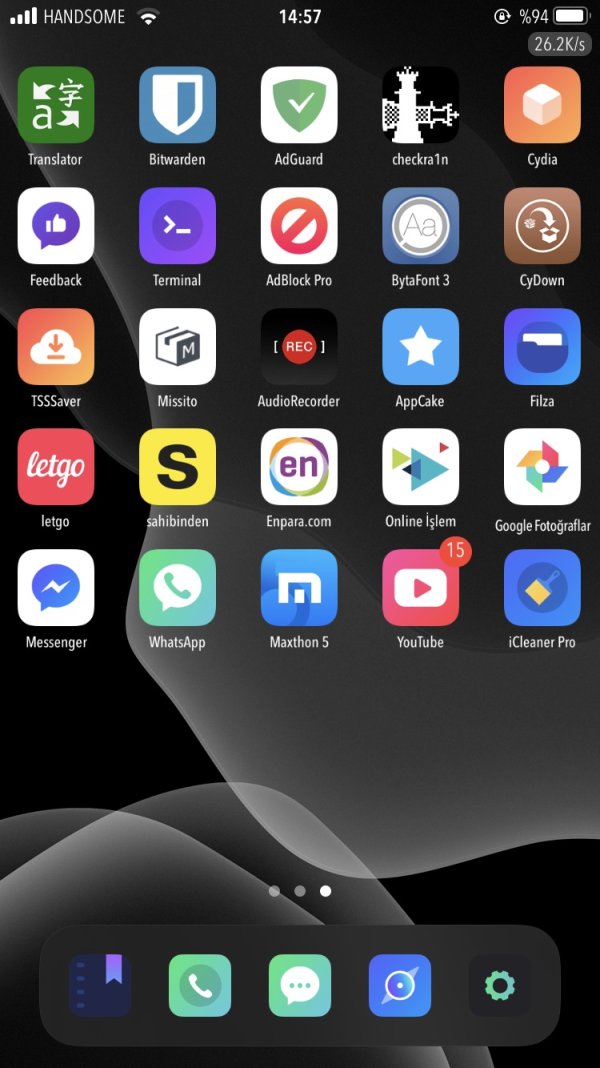Viewport: 600px width, 1068px height.
Task: Open the Terminal app
Action: tap(177, 226)
